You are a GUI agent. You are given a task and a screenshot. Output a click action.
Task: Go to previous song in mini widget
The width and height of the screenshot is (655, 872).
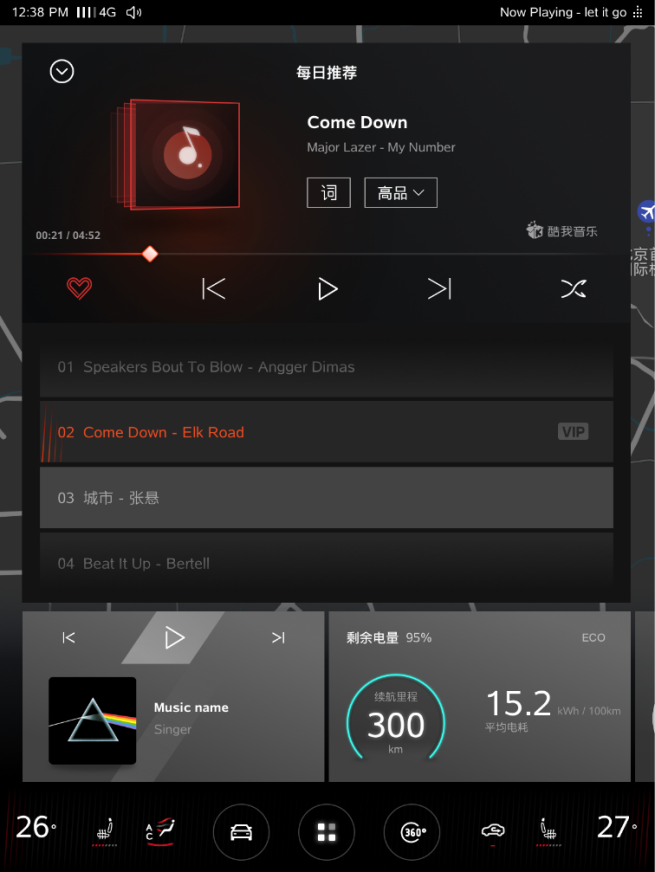69,637
